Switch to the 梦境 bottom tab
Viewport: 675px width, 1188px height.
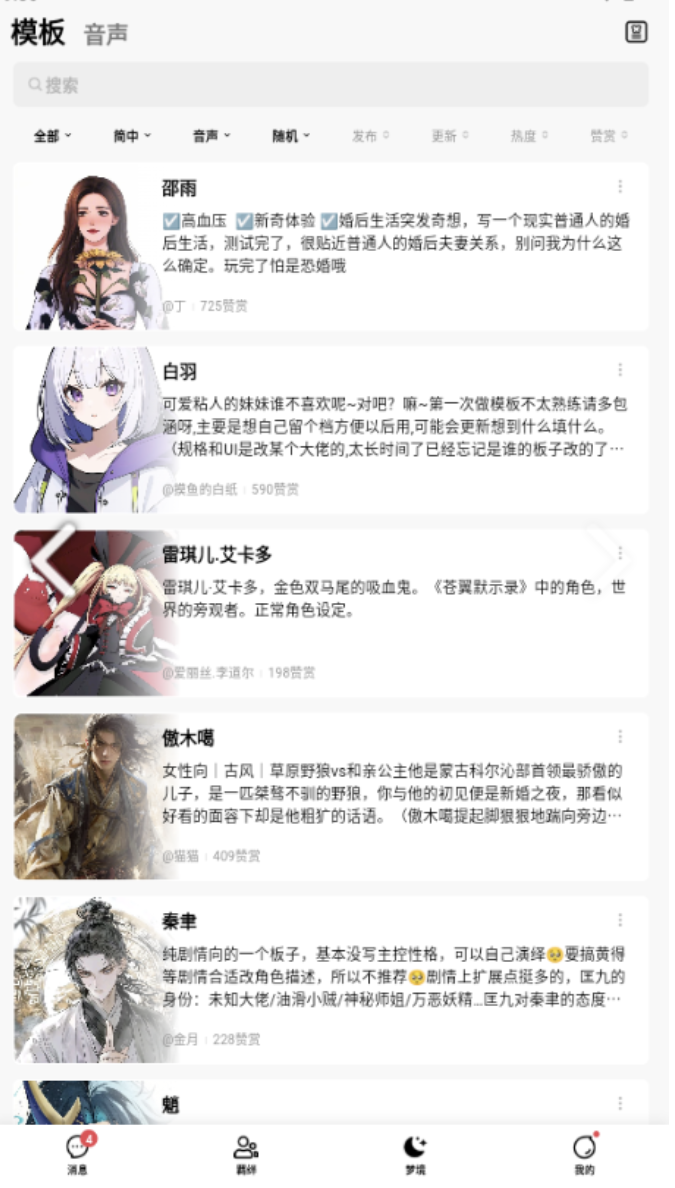tap(415, 1154)
